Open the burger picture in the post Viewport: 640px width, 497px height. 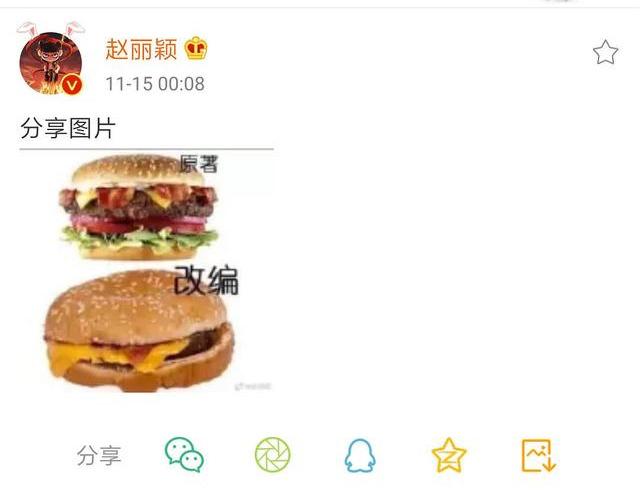148,271
